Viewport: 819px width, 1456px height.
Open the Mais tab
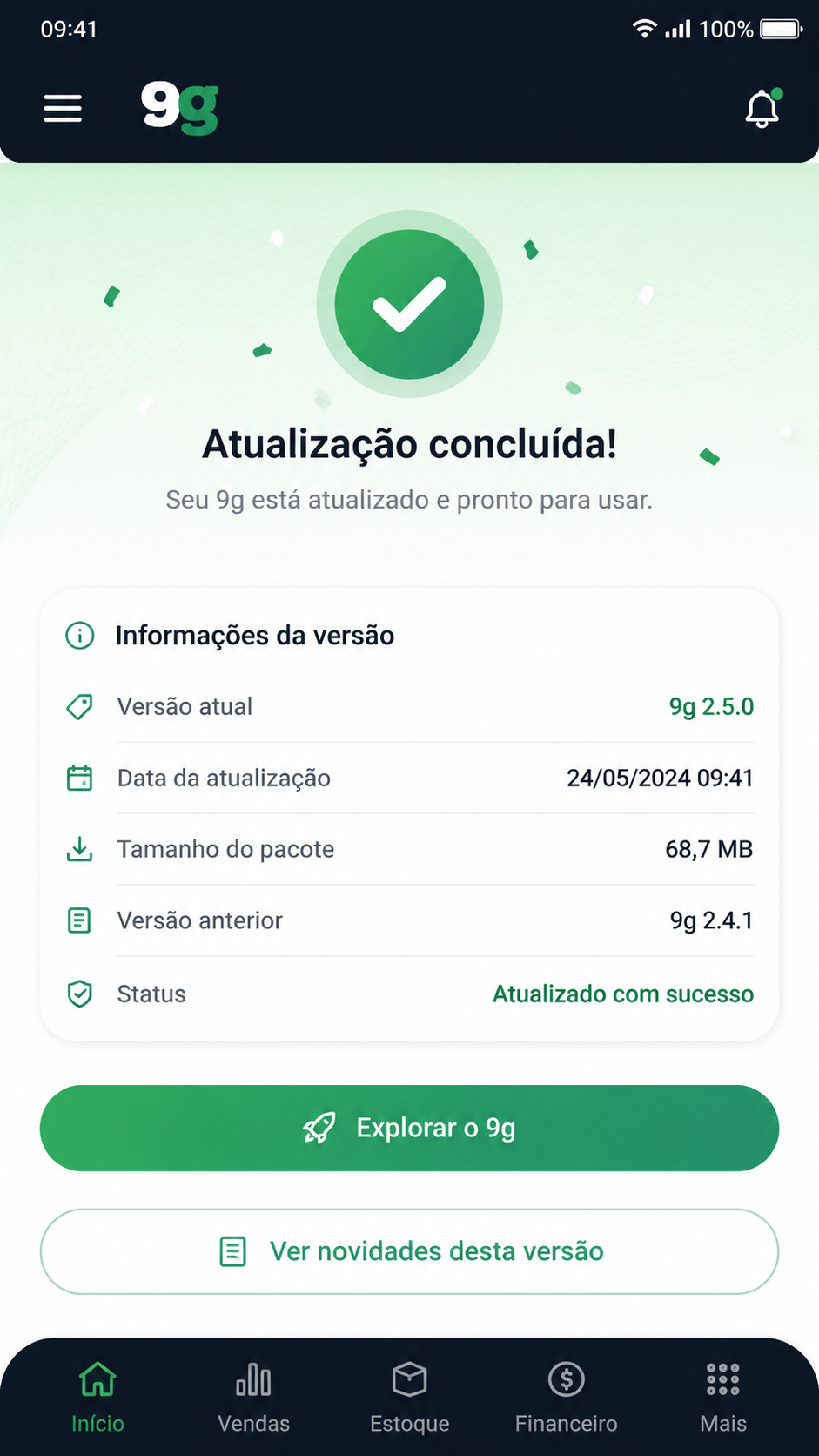[x=723, y=1398]
